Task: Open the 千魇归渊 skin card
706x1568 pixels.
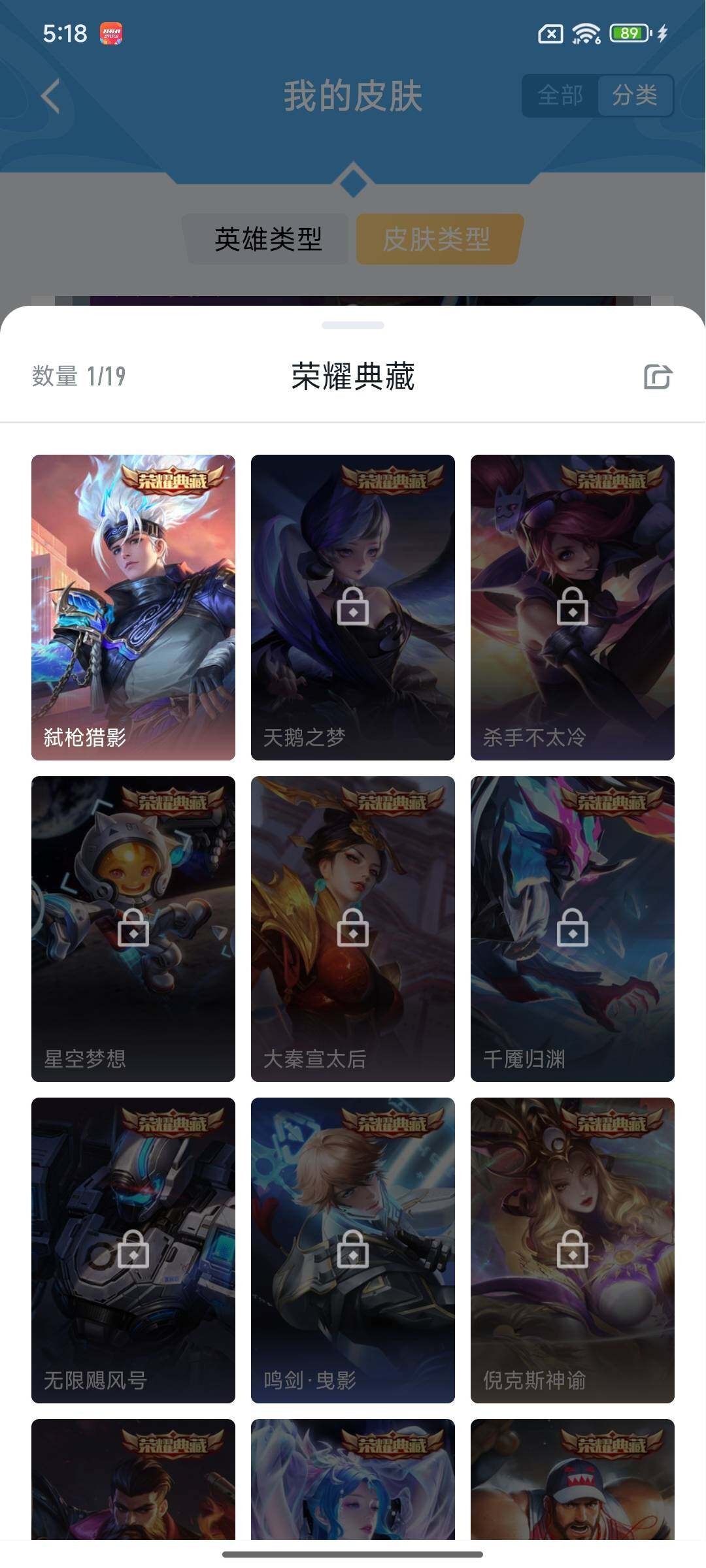Action: [x=573, y=929]
